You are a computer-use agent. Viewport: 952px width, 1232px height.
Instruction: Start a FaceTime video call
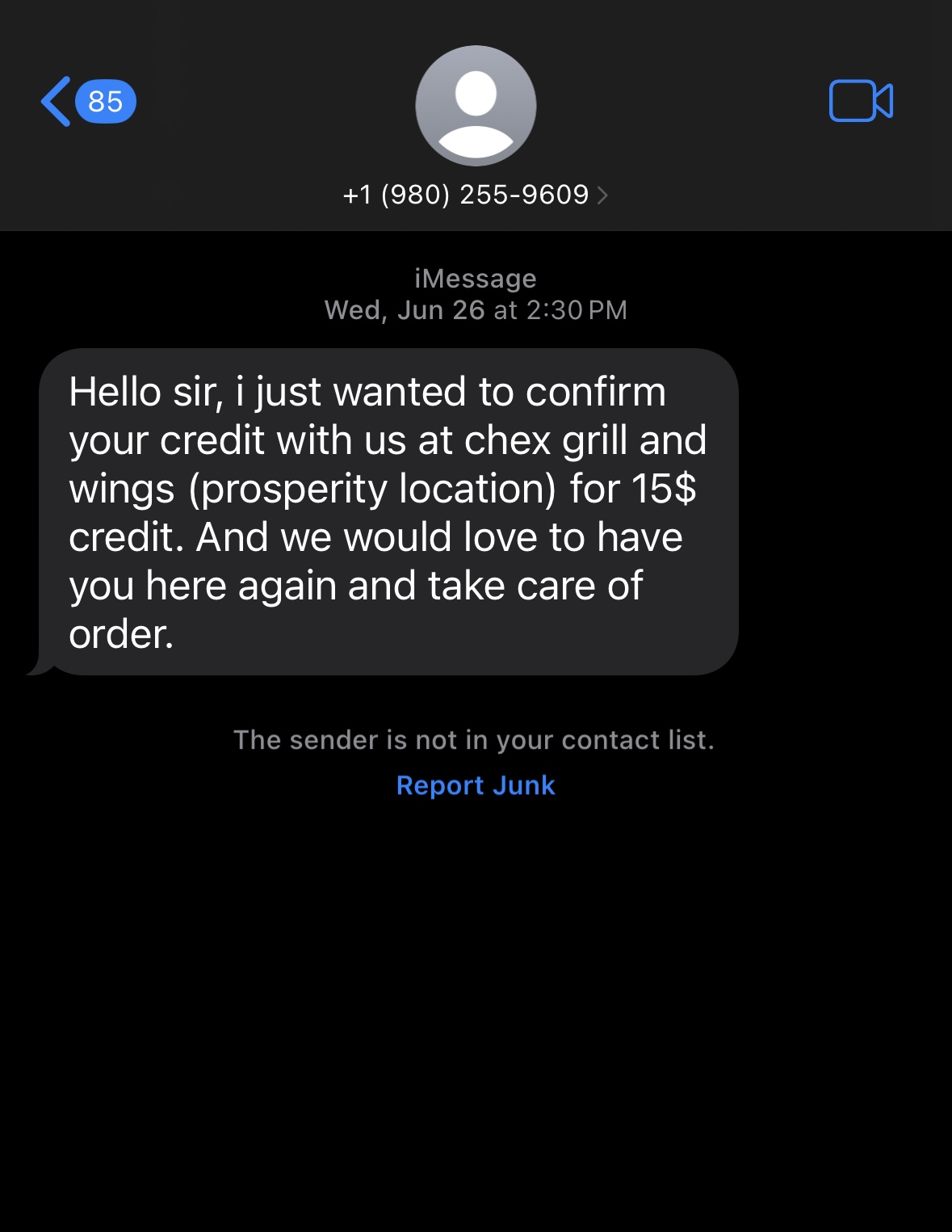coord(861,102)
